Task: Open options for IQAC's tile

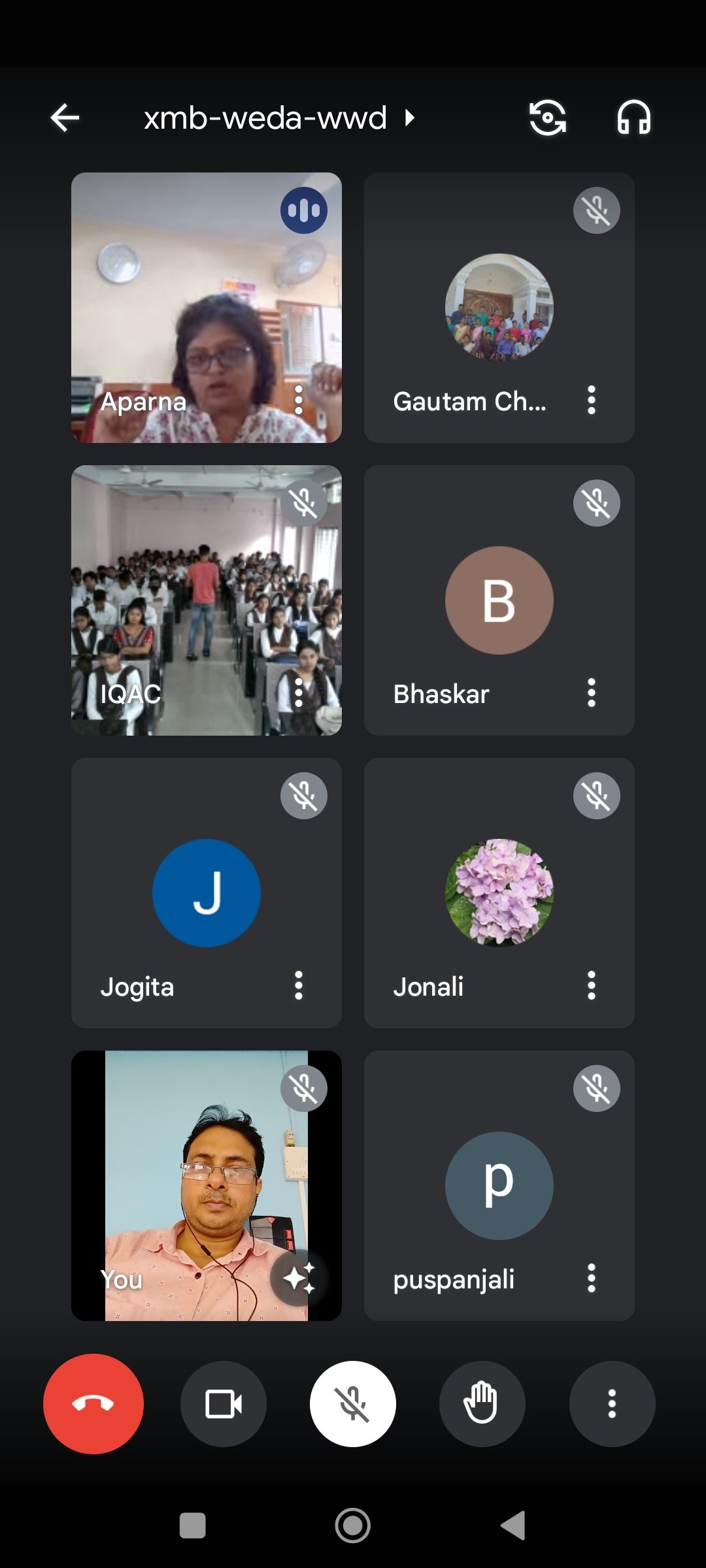Action: pyautogui.click(x=299, y=693)
